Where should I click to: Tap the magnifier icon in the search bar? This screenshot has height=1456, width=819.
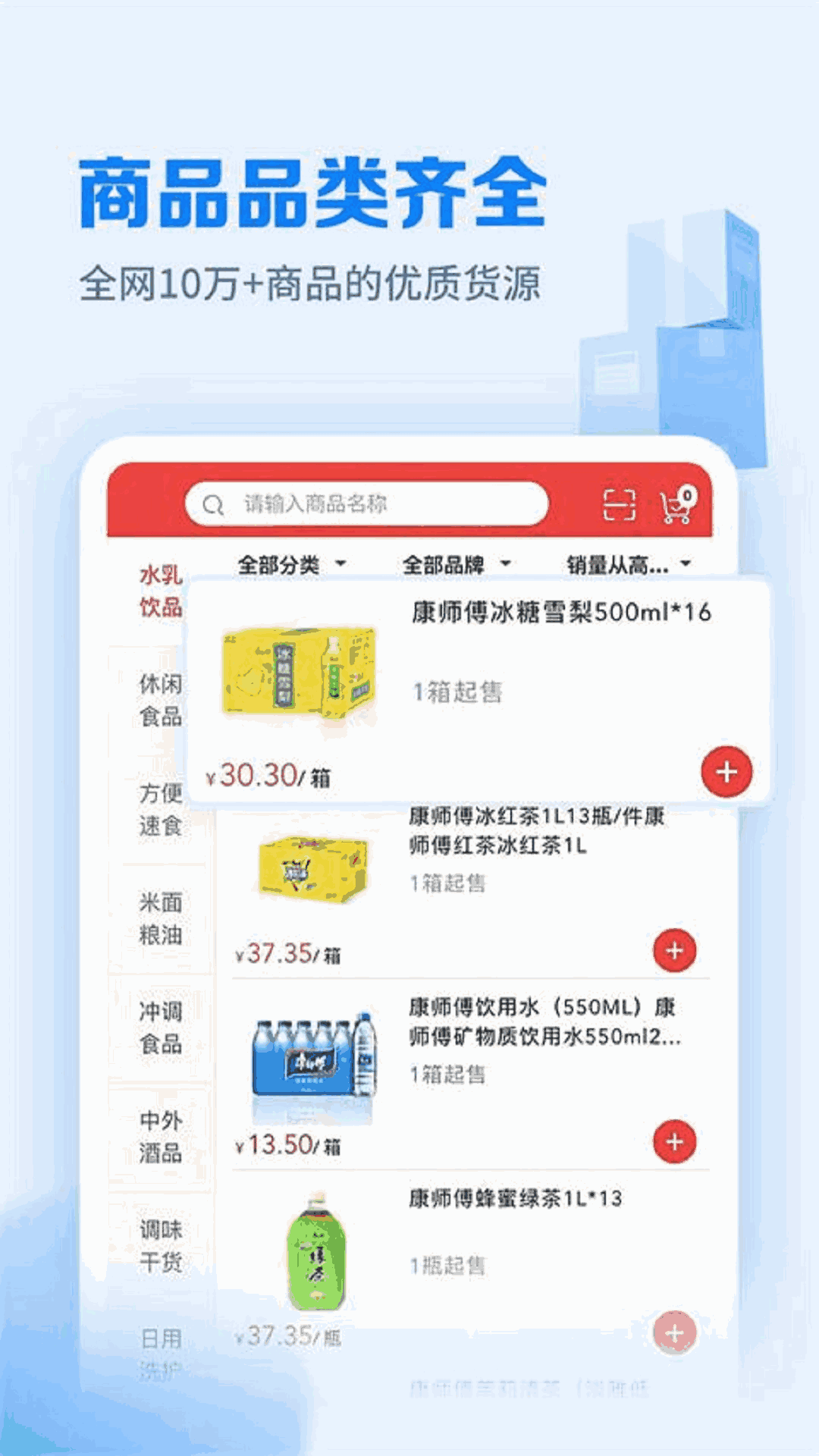click(x=212, y=504)
